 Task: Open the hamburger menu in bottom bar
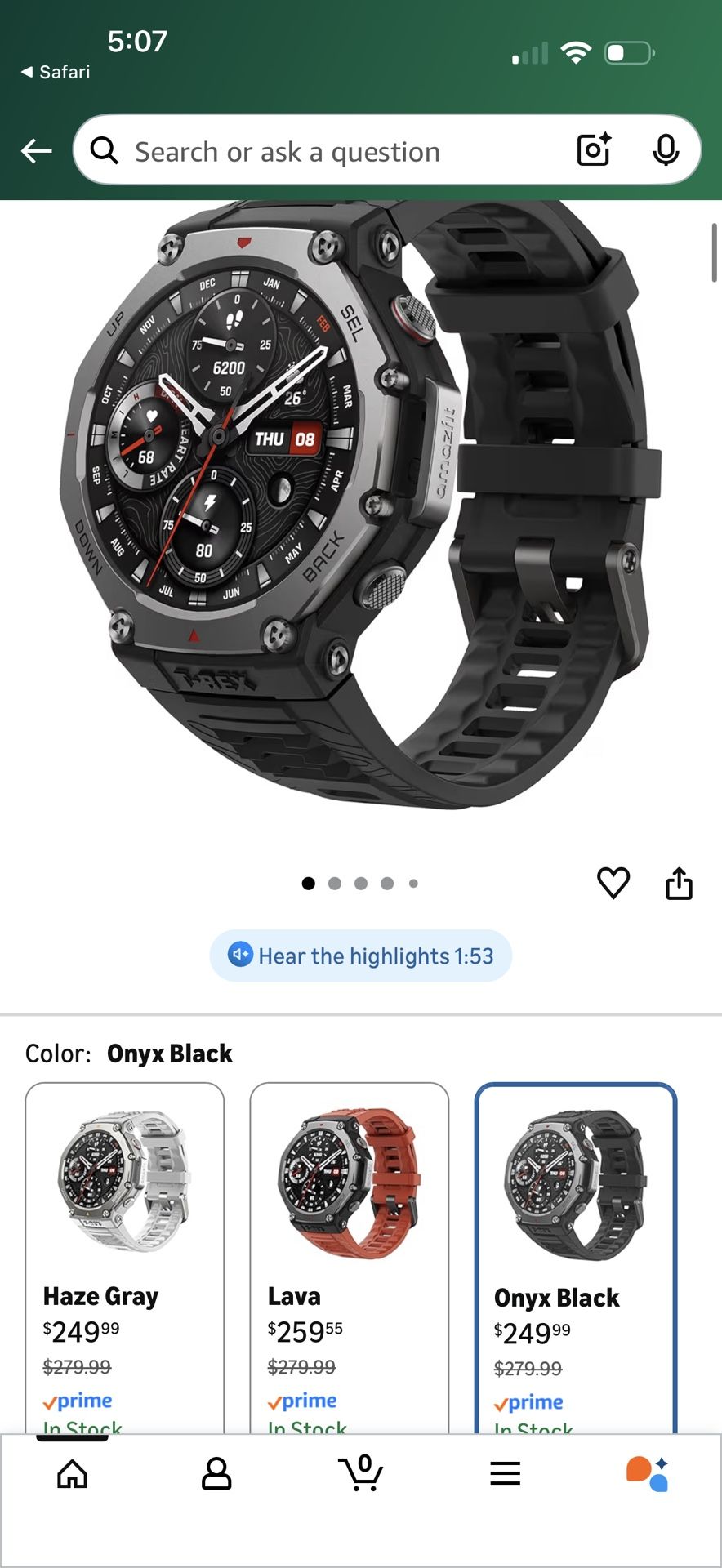505,1473
